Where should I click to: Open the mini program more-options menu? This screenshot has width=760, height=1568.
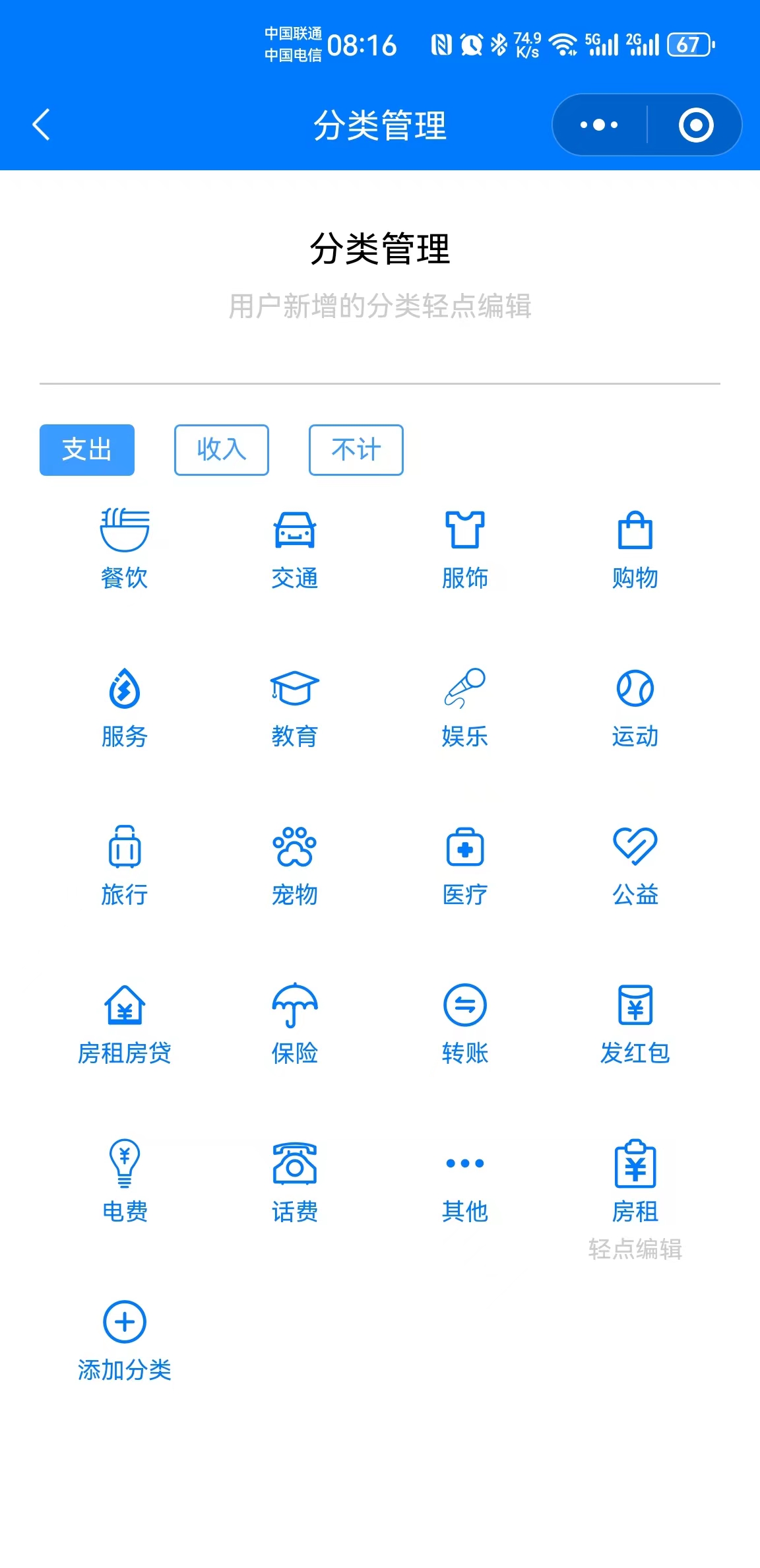click(599, 125)
